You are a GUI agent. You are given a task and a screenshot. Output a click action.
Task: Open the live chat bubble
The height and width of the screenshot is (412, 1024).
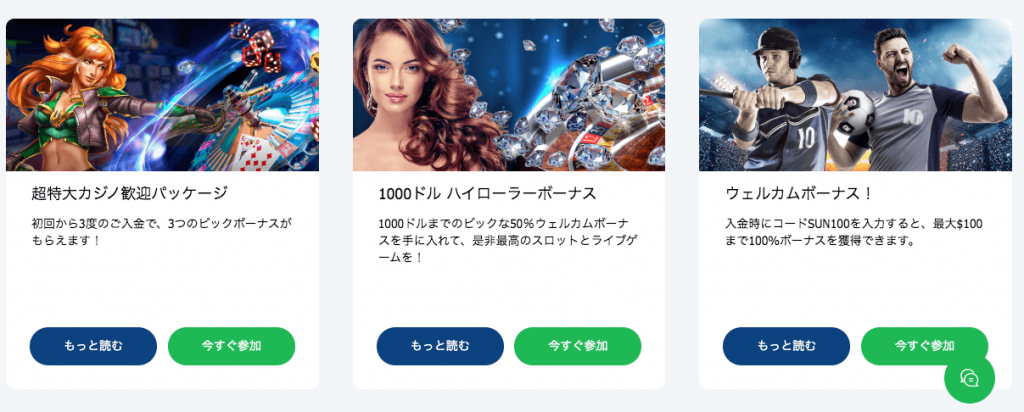[969, 378]
